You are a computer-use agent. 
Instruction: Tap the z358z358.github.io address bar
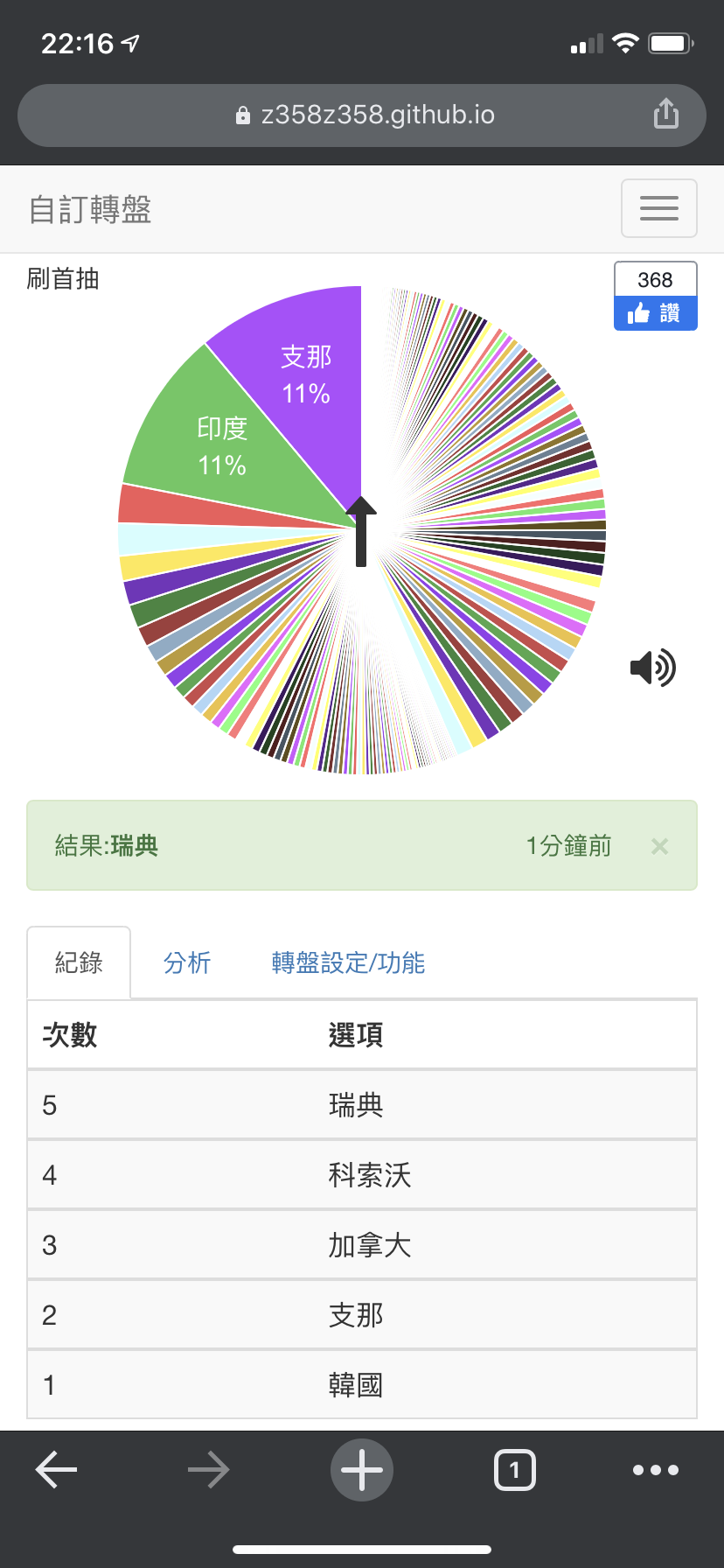point(362,115)
